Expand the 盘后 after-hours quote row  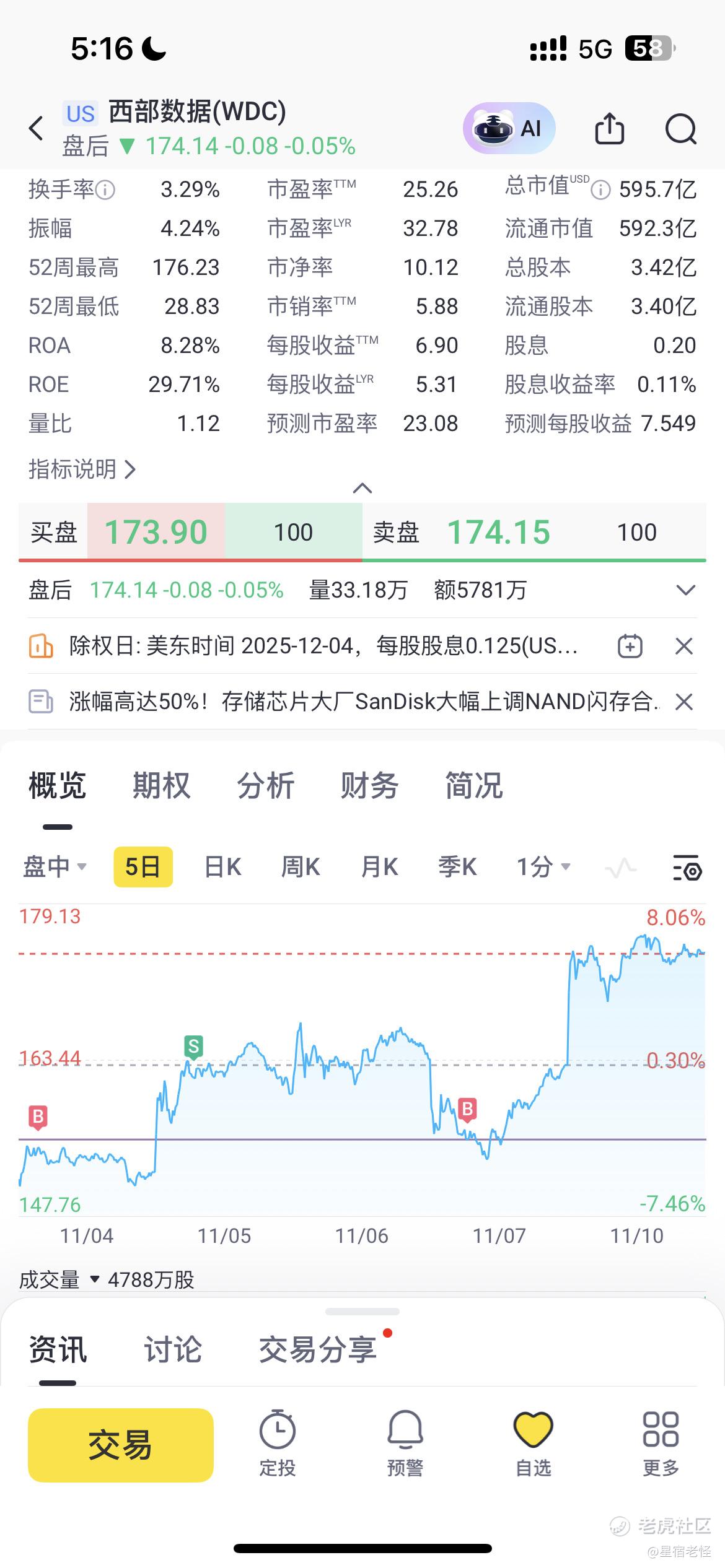(x=685, y=590)
